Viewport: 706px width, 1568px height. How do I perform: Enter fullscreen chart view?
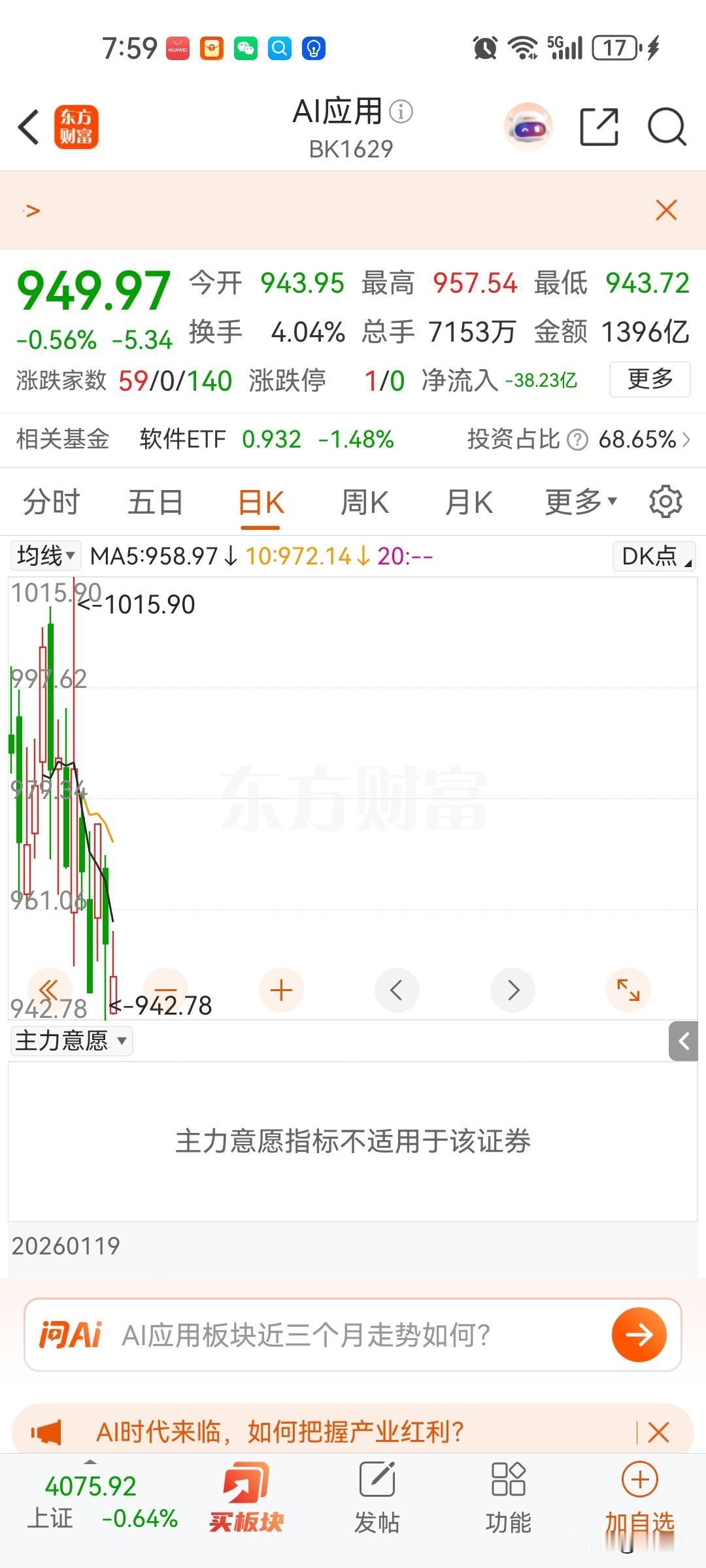coord(628,990)
